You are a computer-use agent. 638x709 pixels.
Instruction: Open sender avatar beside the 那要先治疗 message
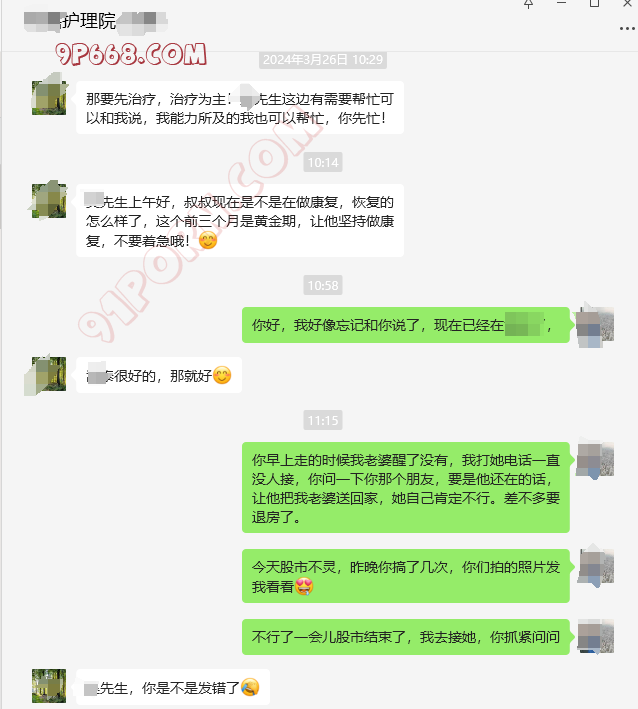click(49, 98)
